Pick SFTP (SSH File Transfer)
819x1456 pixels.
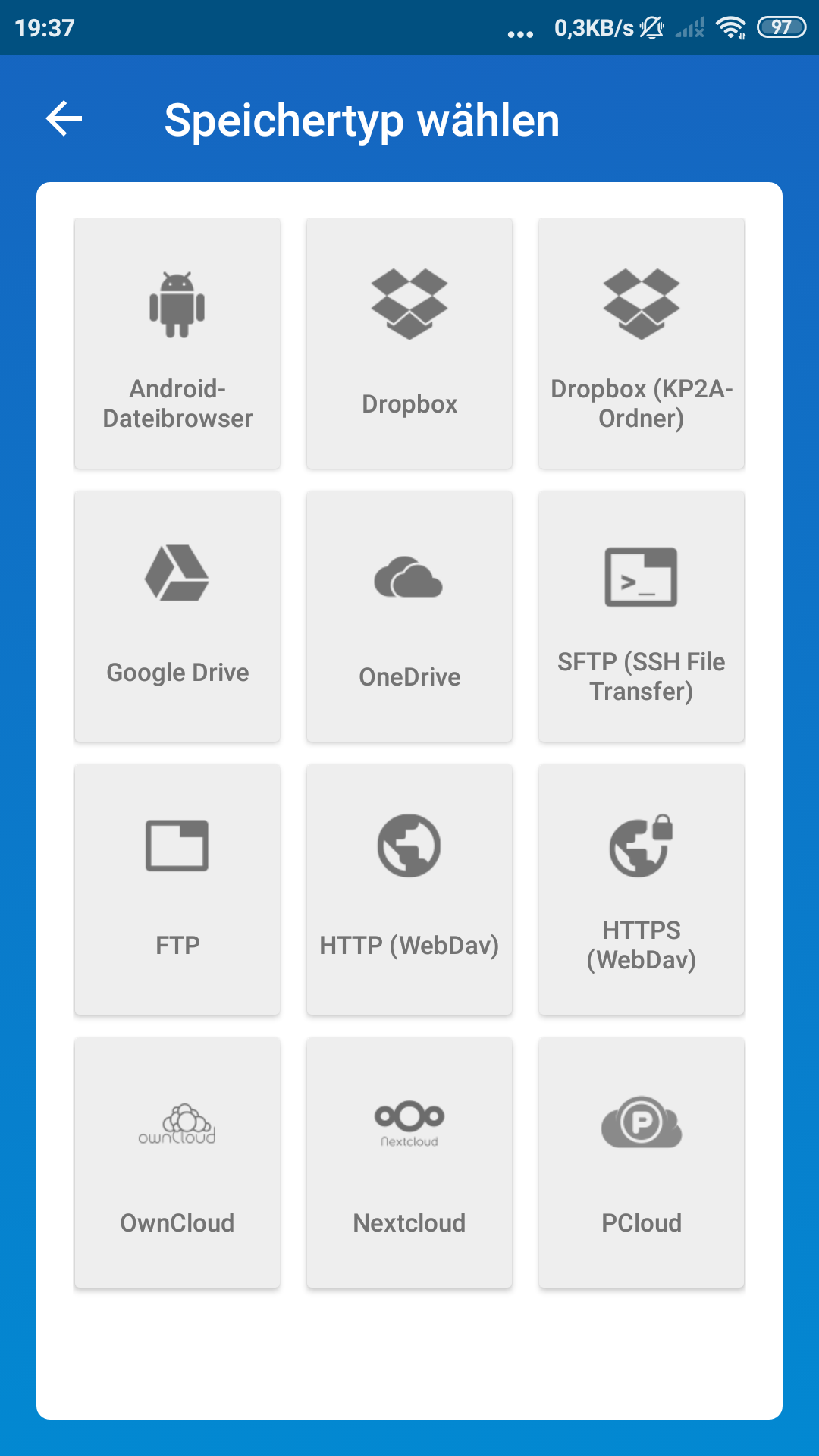(x=642, y=616)
